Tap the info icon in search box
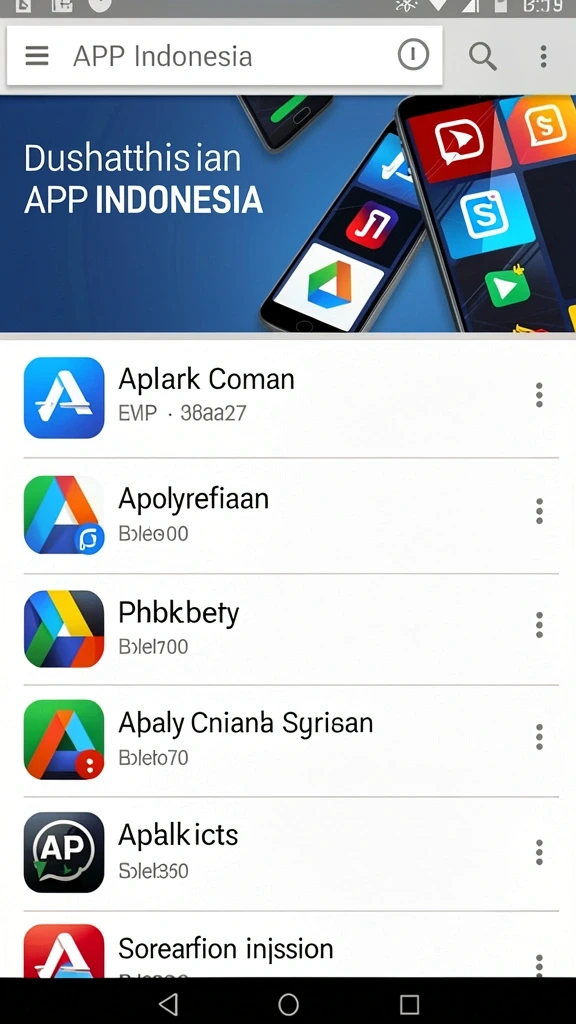The width and height of the screenshot is (576, 1024). point(413,55)
